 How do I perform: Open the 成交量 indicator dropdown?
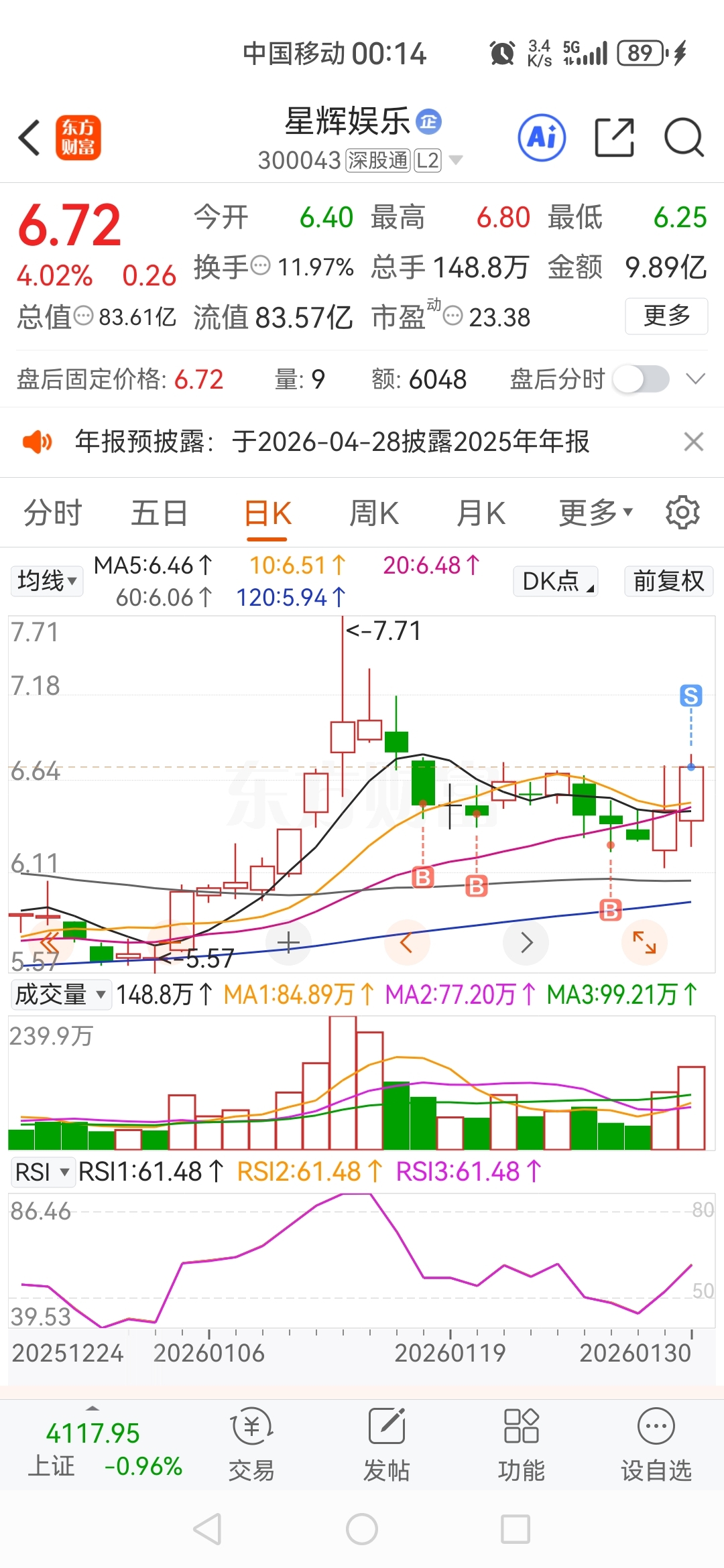coord(60,994)
